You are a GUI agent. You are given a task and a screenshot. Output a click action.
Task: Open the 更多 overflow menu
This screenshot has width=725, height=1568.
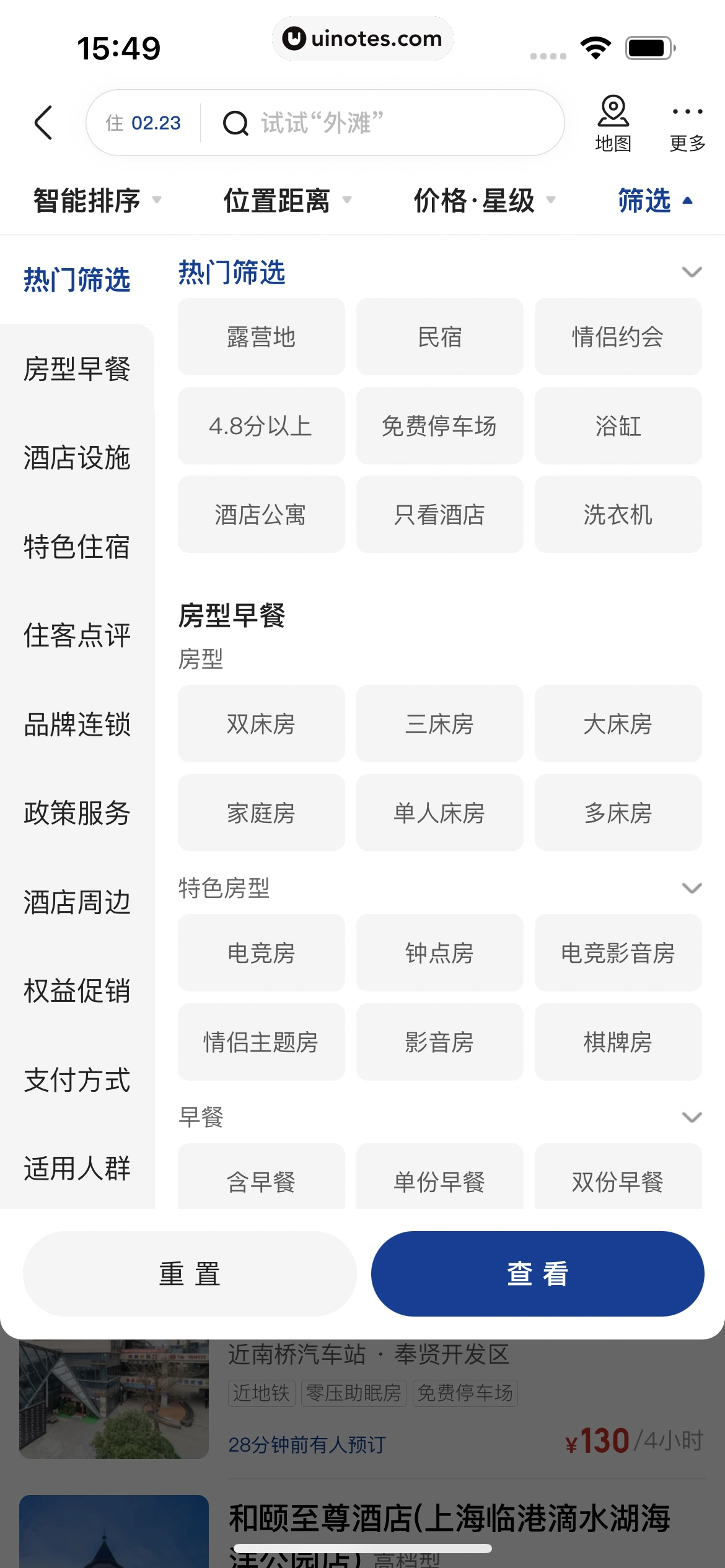click(687, 124)
